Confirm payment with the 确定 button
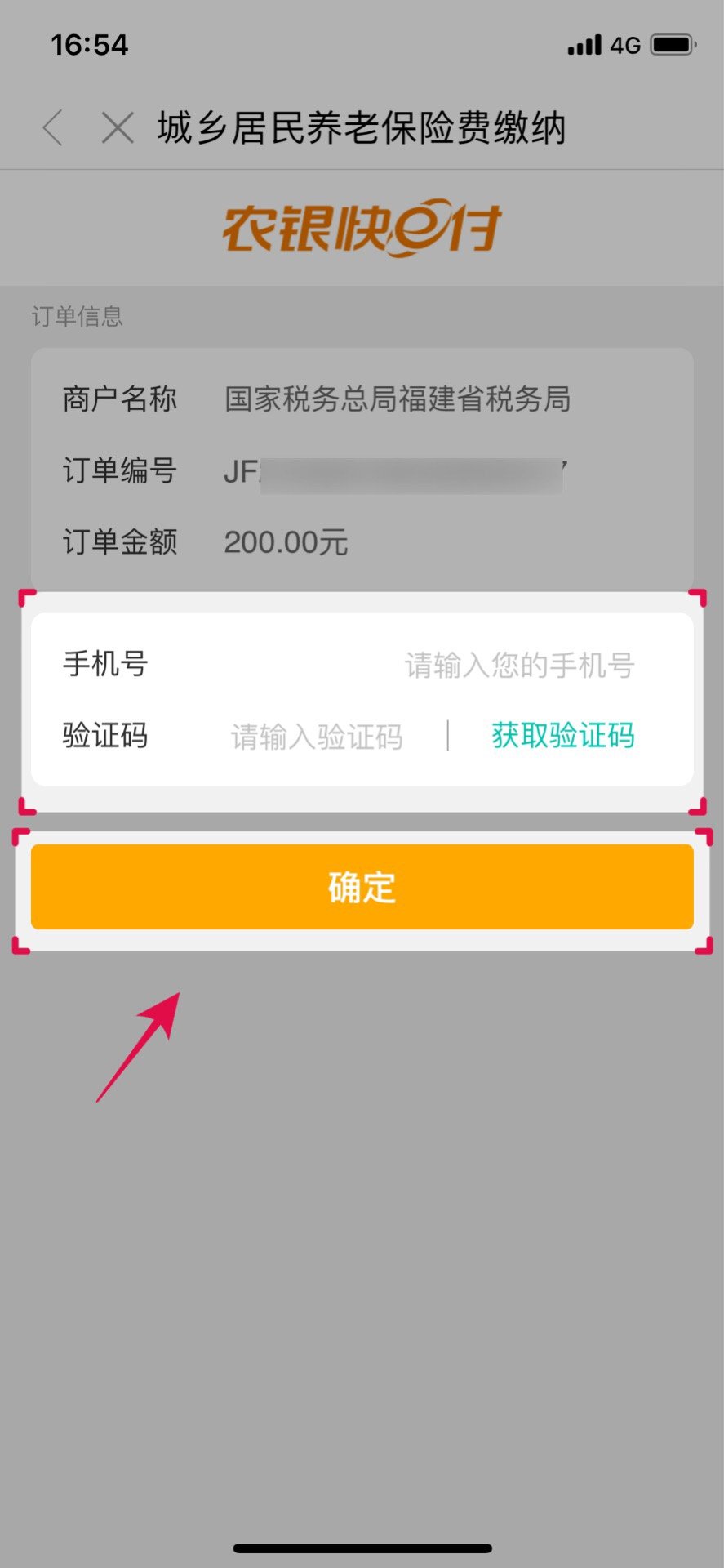The height and width of the screenshot is (1568, 724). coord(362,887)
